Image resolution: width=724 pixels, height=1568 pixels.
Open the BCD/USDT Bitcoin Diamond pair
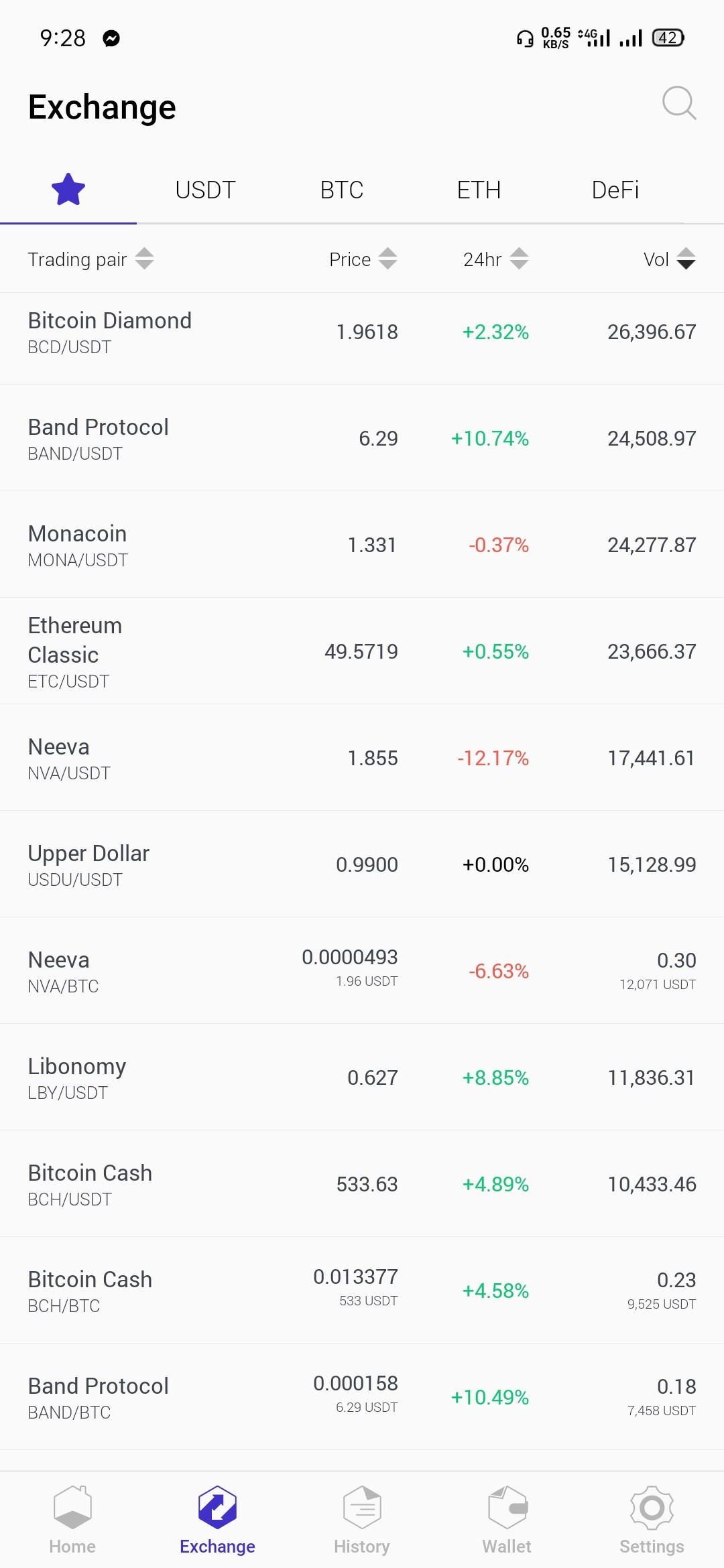pos(362,332)
